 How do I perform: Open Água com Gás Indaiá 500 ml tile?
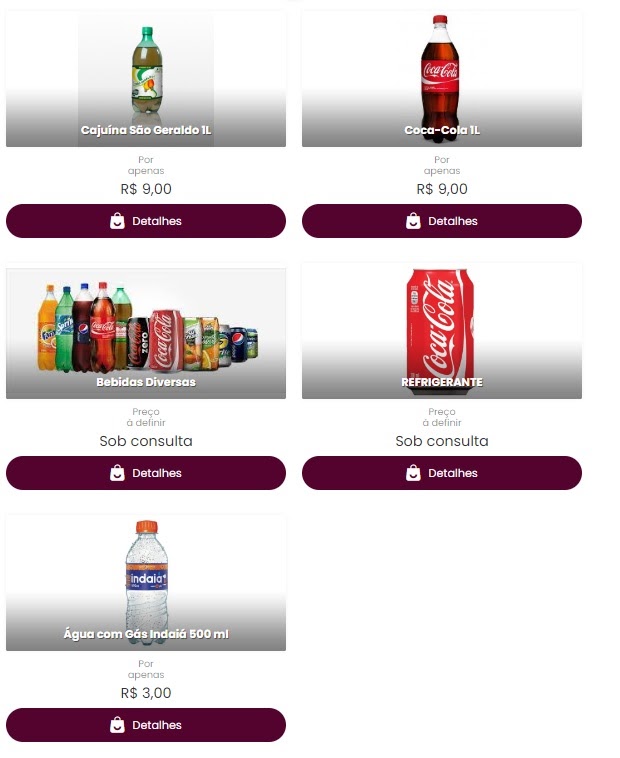tap(146, 584)
